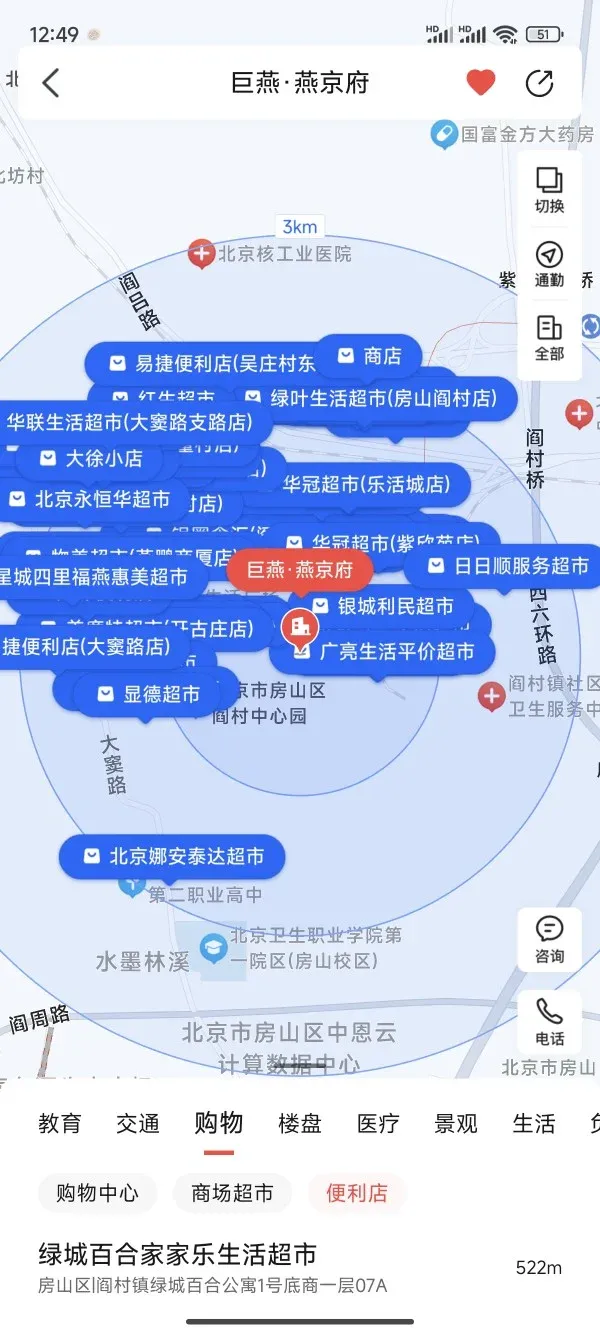Switch to the 生活 tab
Image resolution: width=600 pixels, height=1335 pixels.
click(x=533, y=1123)
